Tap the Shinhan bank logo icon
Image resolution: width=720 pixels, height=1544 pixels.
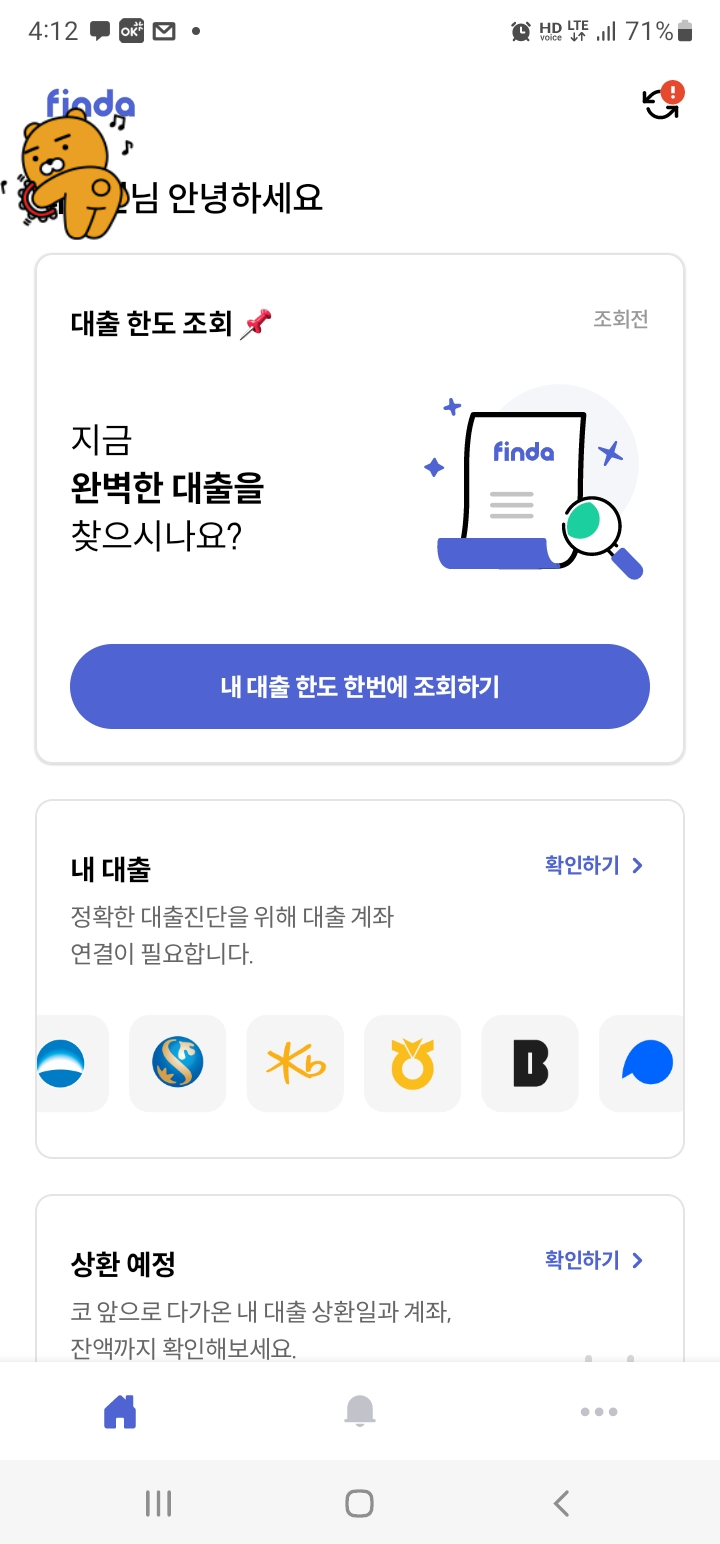click(x=177, y=1063)
